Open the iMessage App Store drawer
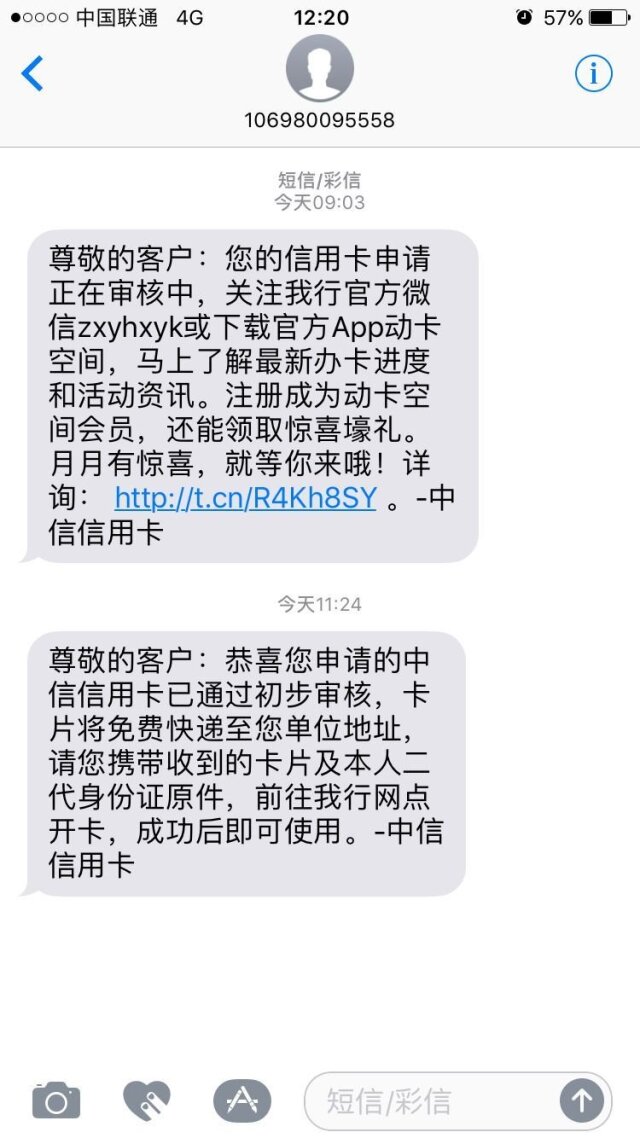Viewport: 640px width, 1138px height. (242, 1101)
